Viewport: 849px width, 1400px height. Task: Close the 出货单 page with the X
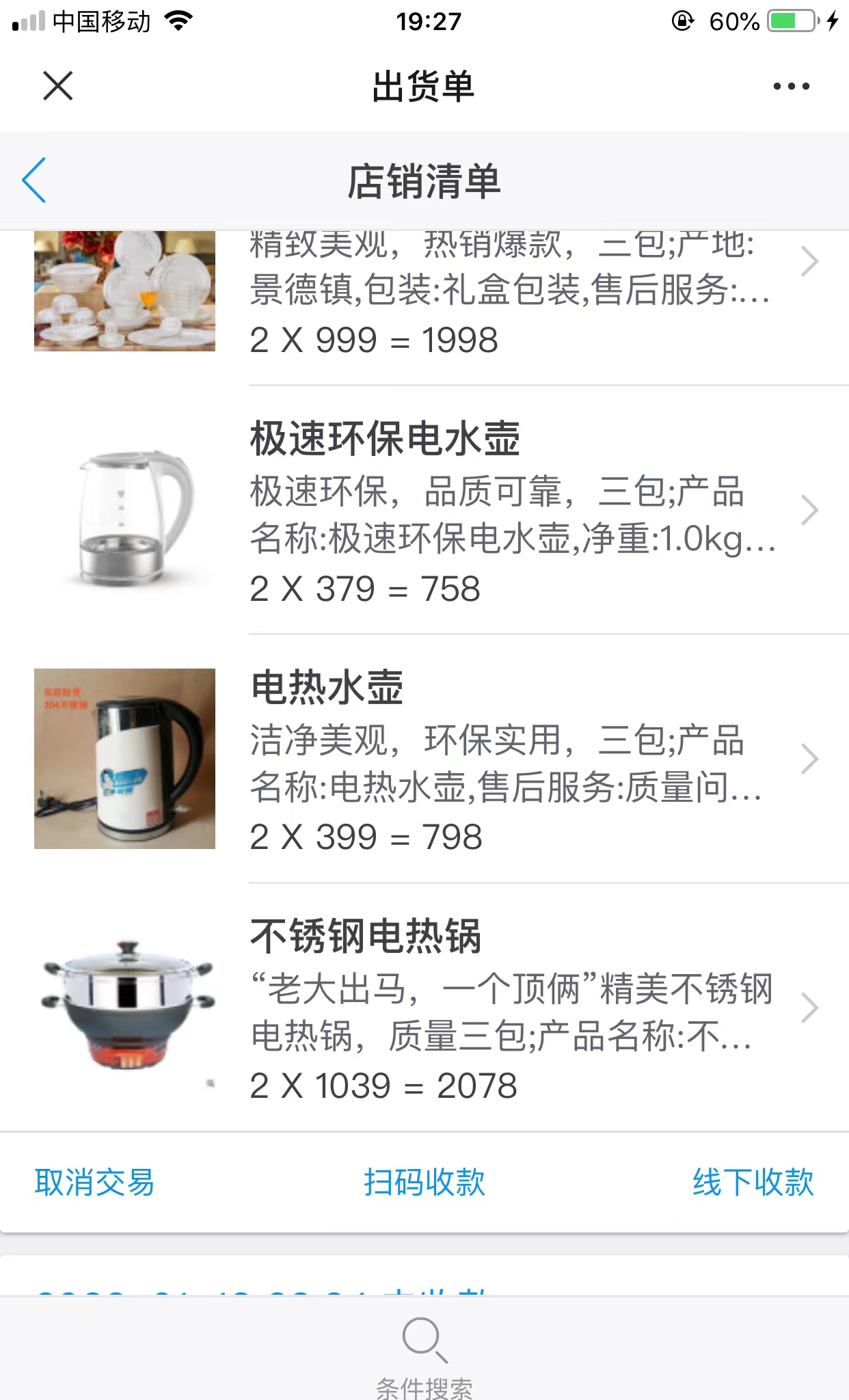coord(57,86)
